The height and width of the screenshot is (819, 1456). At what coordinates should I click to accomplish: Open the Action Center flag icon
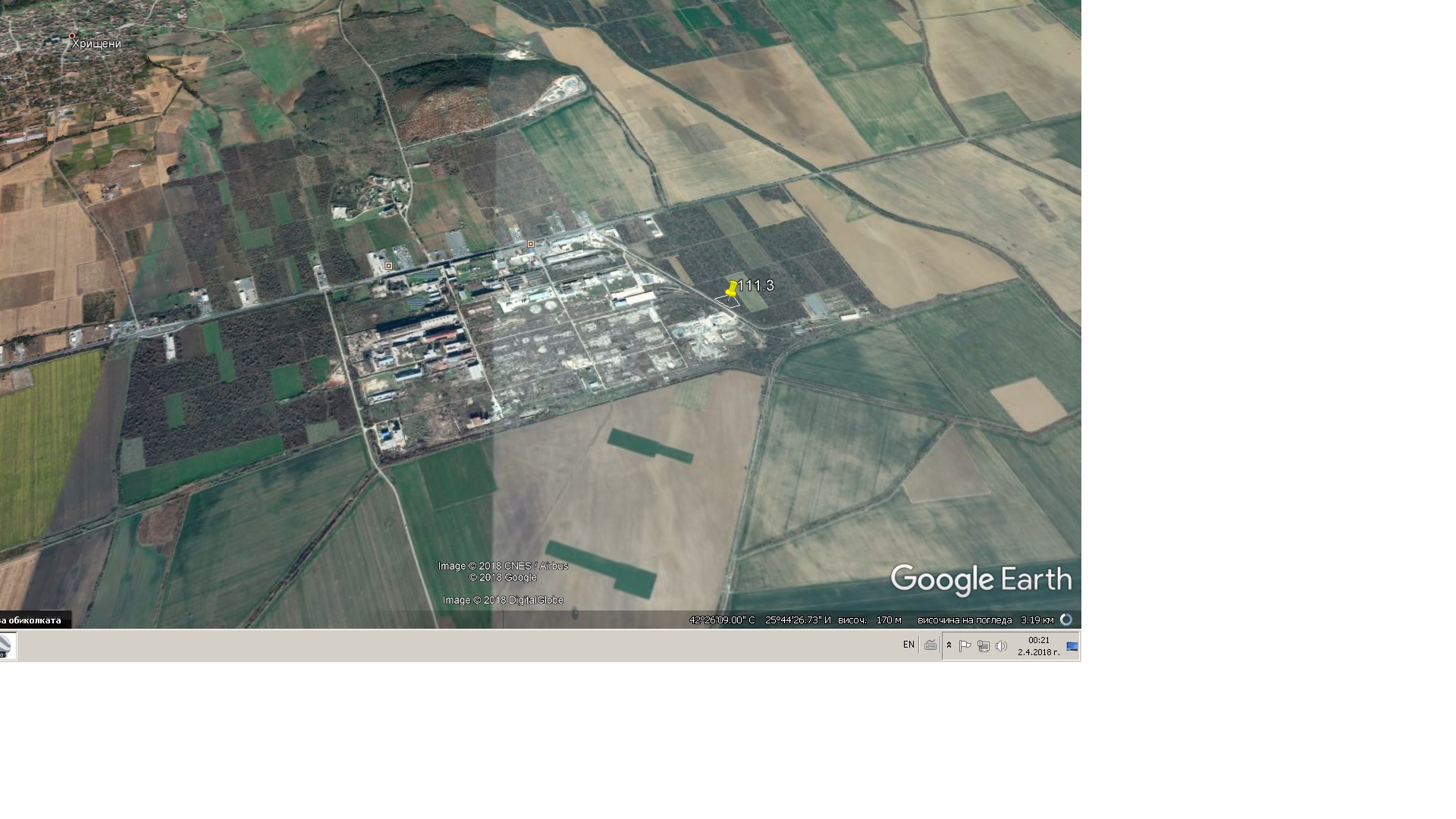click(x=965, y=646)
